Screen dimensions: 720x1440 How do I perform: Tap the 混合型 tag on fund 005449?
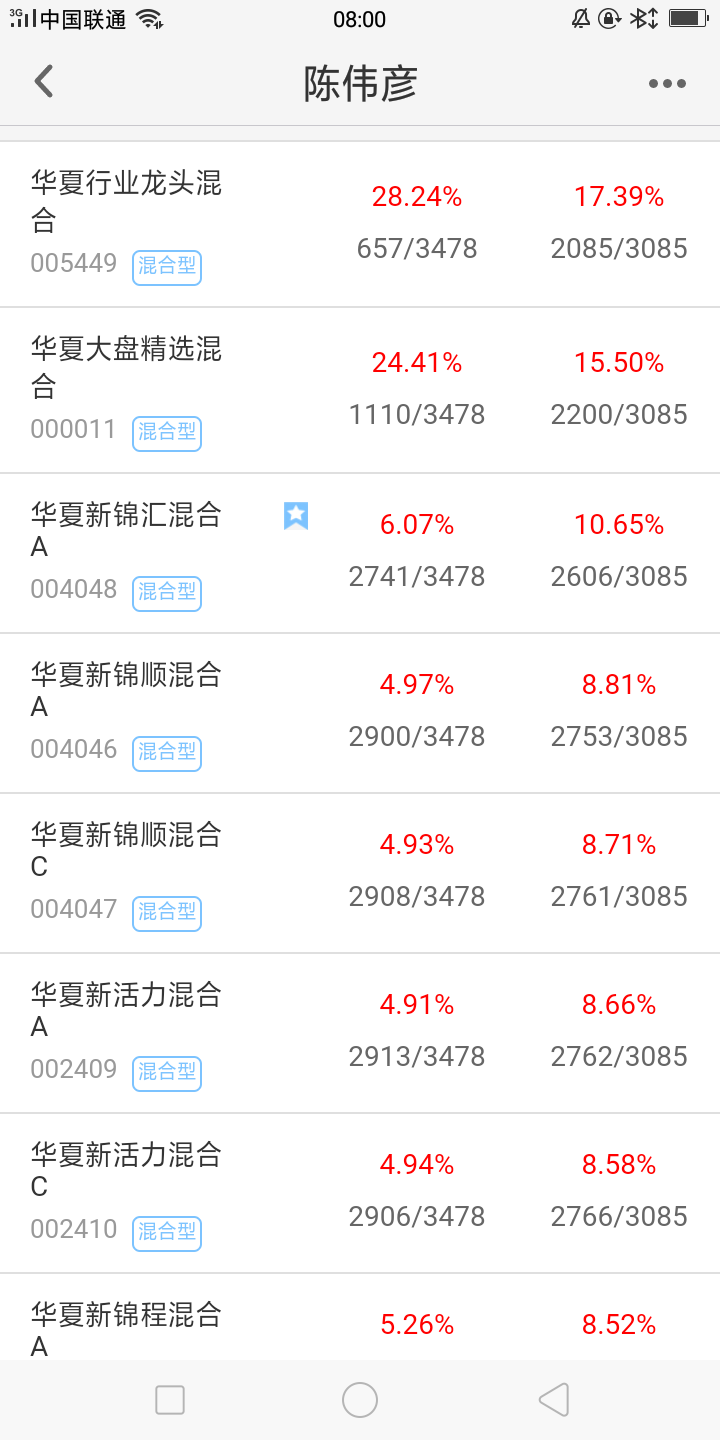tap(166, 267)
